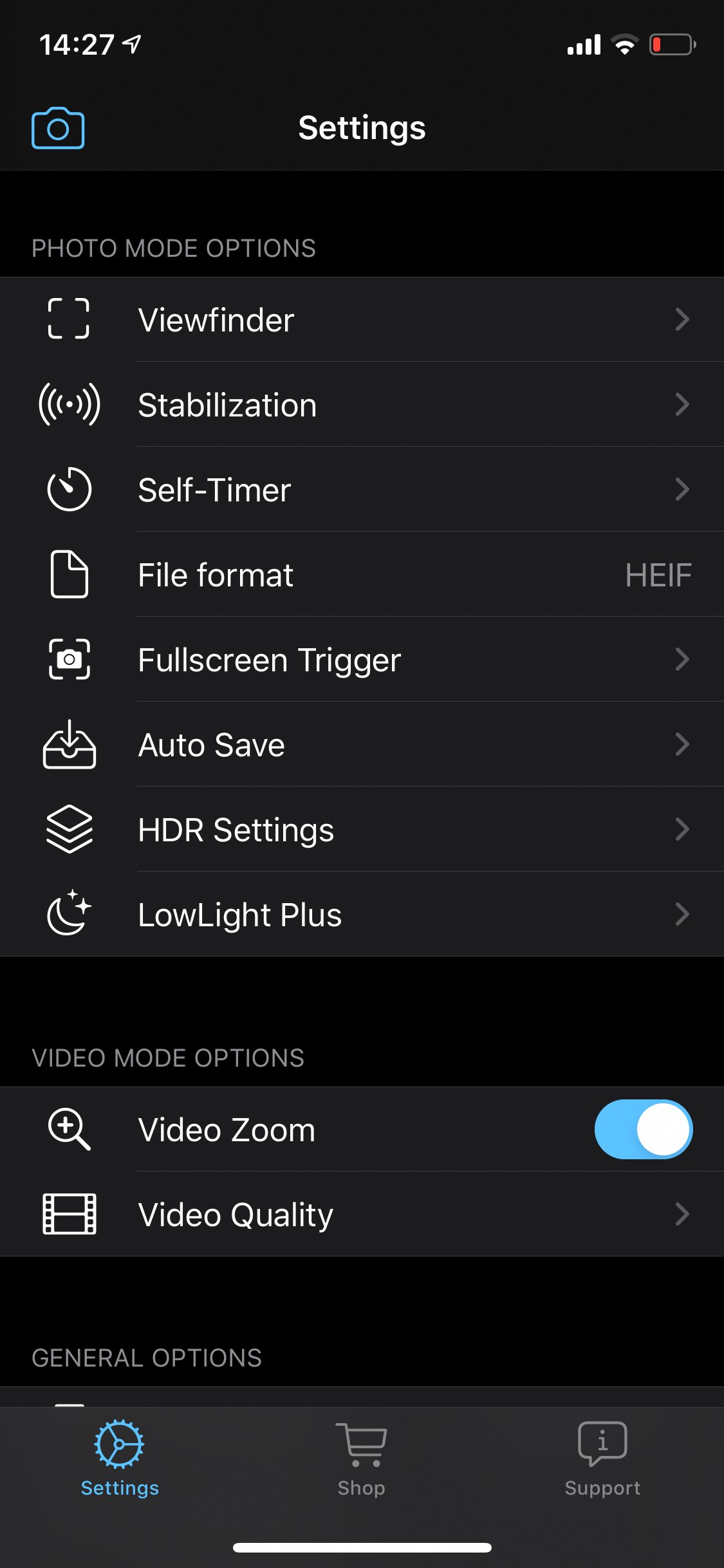This screenshot has height=1568, width=724.
Task: Change the File format from HEIF
Action: coord(362,574)
